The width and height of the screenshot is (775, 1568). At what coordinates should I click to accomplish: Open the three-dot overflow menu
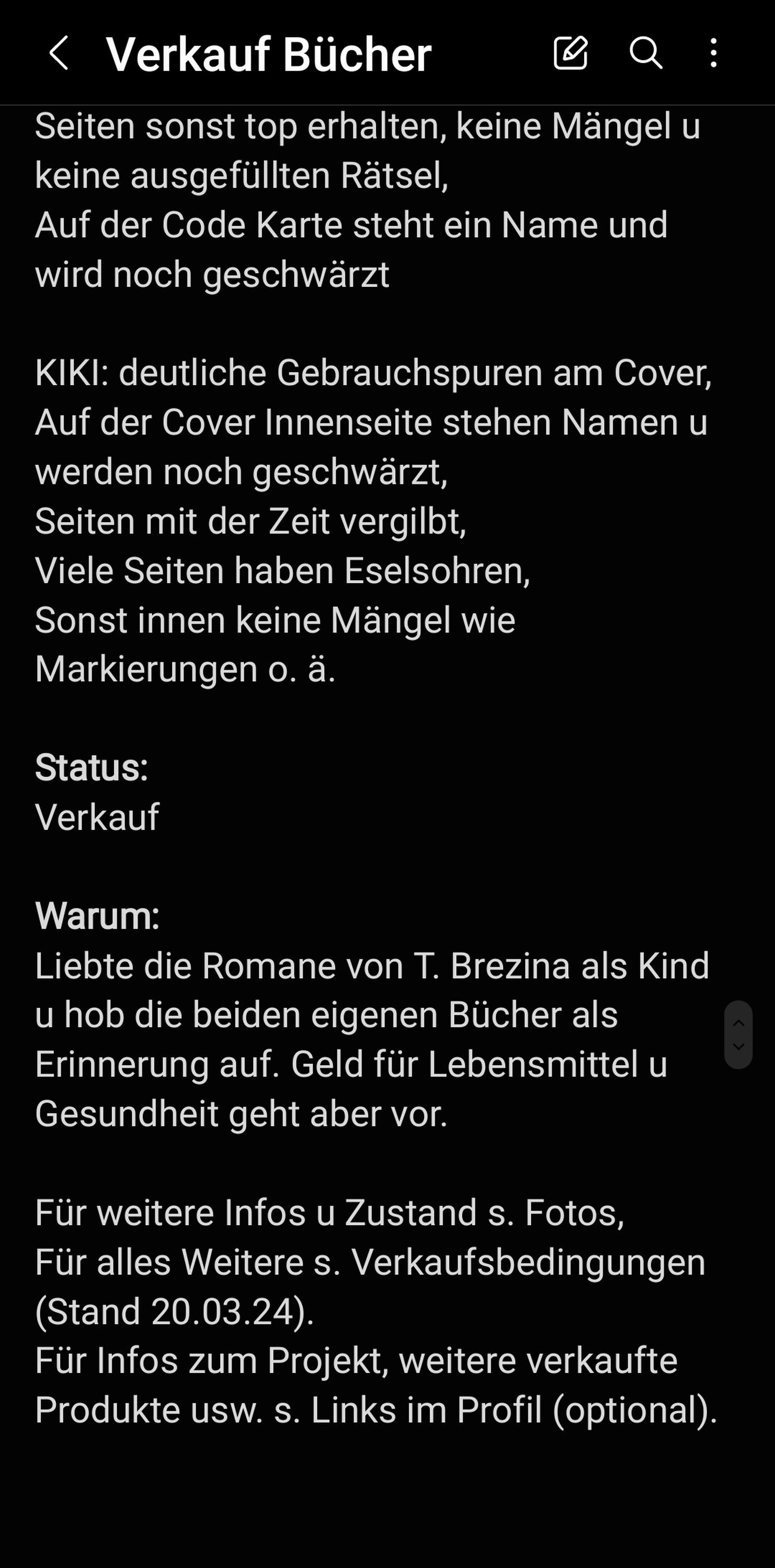coord(713,53)
